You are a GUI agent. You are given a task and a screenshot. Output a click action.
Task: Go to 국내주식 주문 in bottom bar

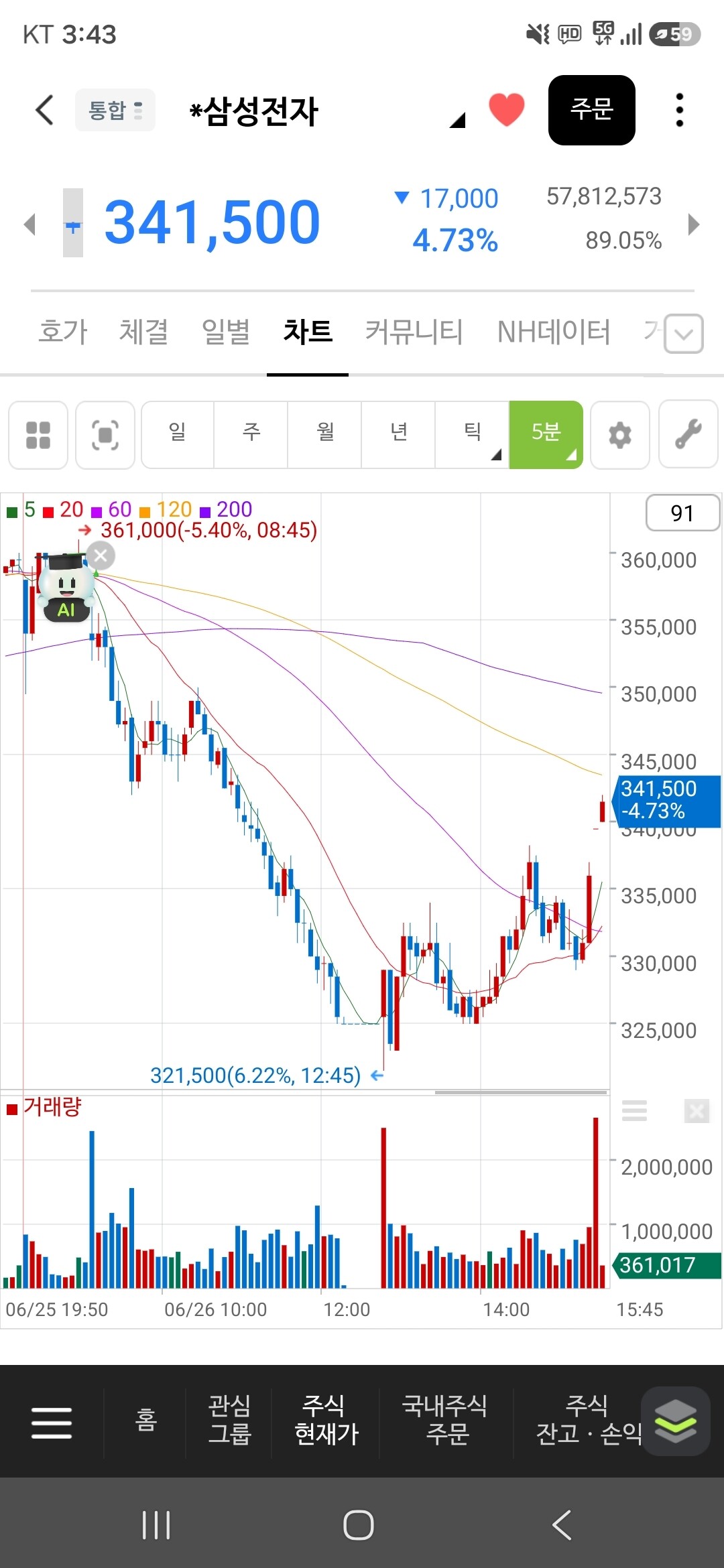point(446,1420)
